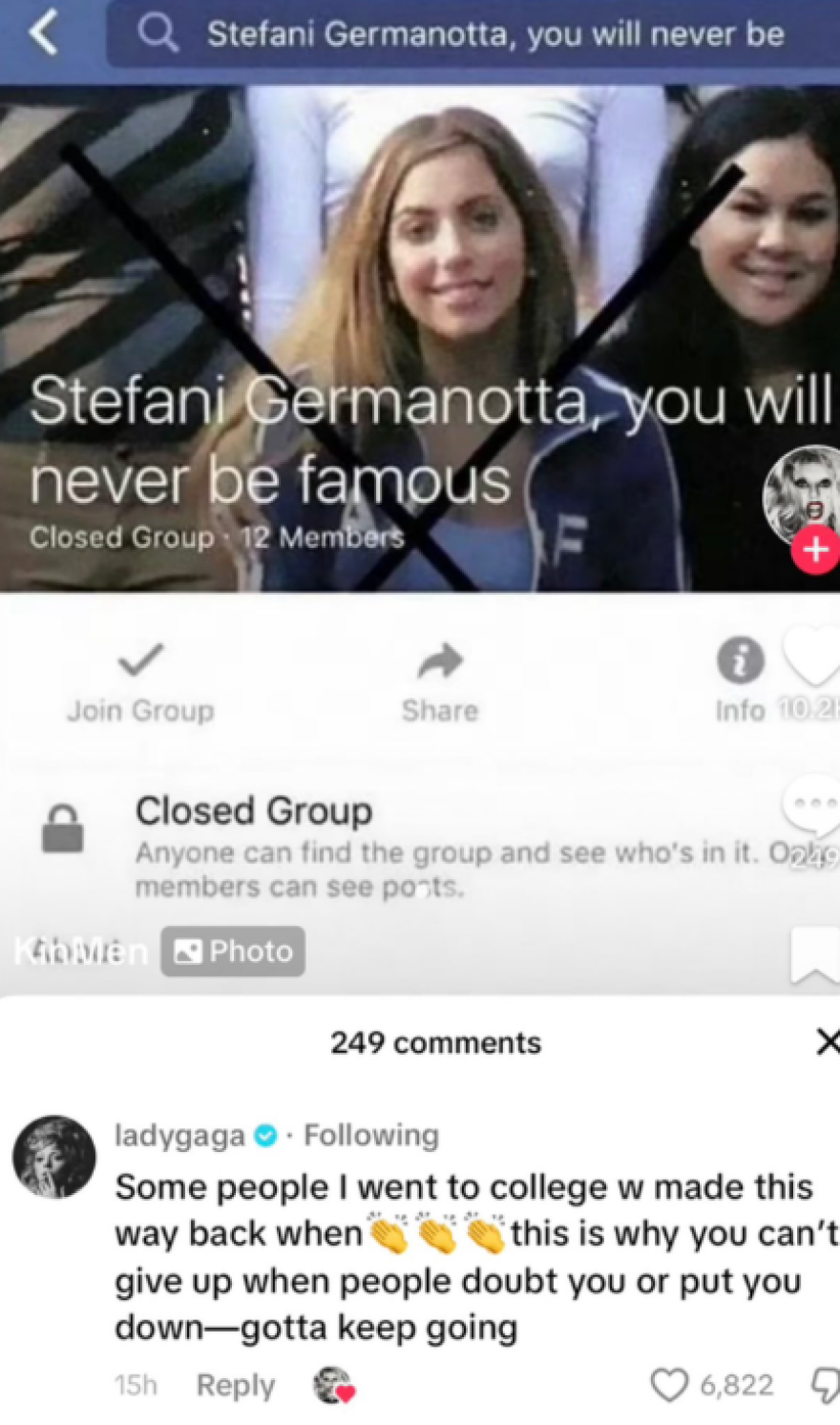Open the ladygaga username link
Image resolution: width=840 pixels, height=1425 pixels.
[x=179, y=1135]
